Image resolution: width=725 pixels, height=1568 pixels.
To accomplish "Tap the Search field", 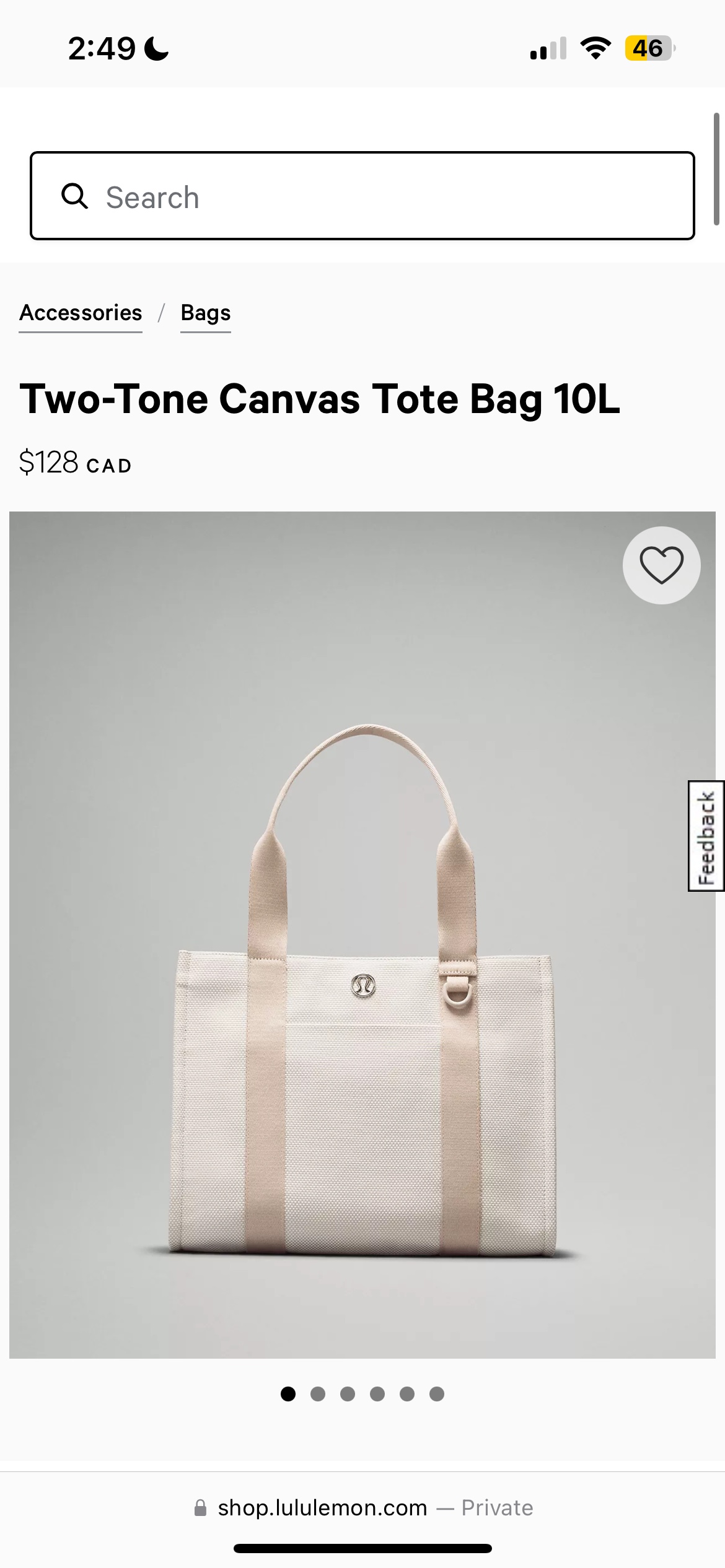I will point(362,196).
